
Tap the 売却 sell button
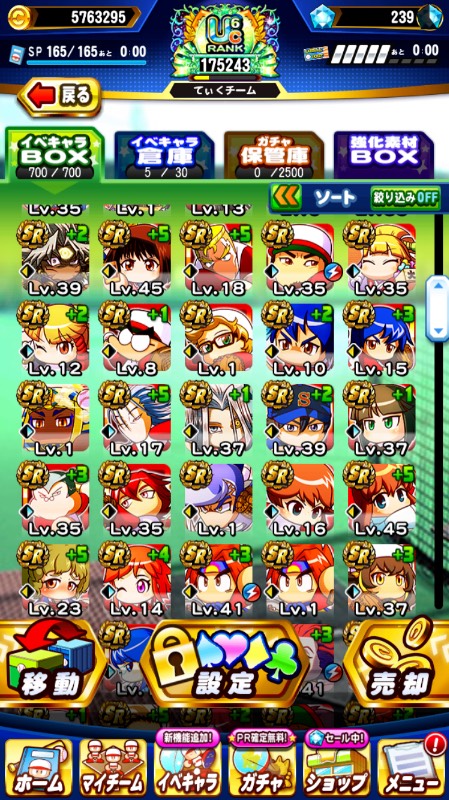(399, 665)
